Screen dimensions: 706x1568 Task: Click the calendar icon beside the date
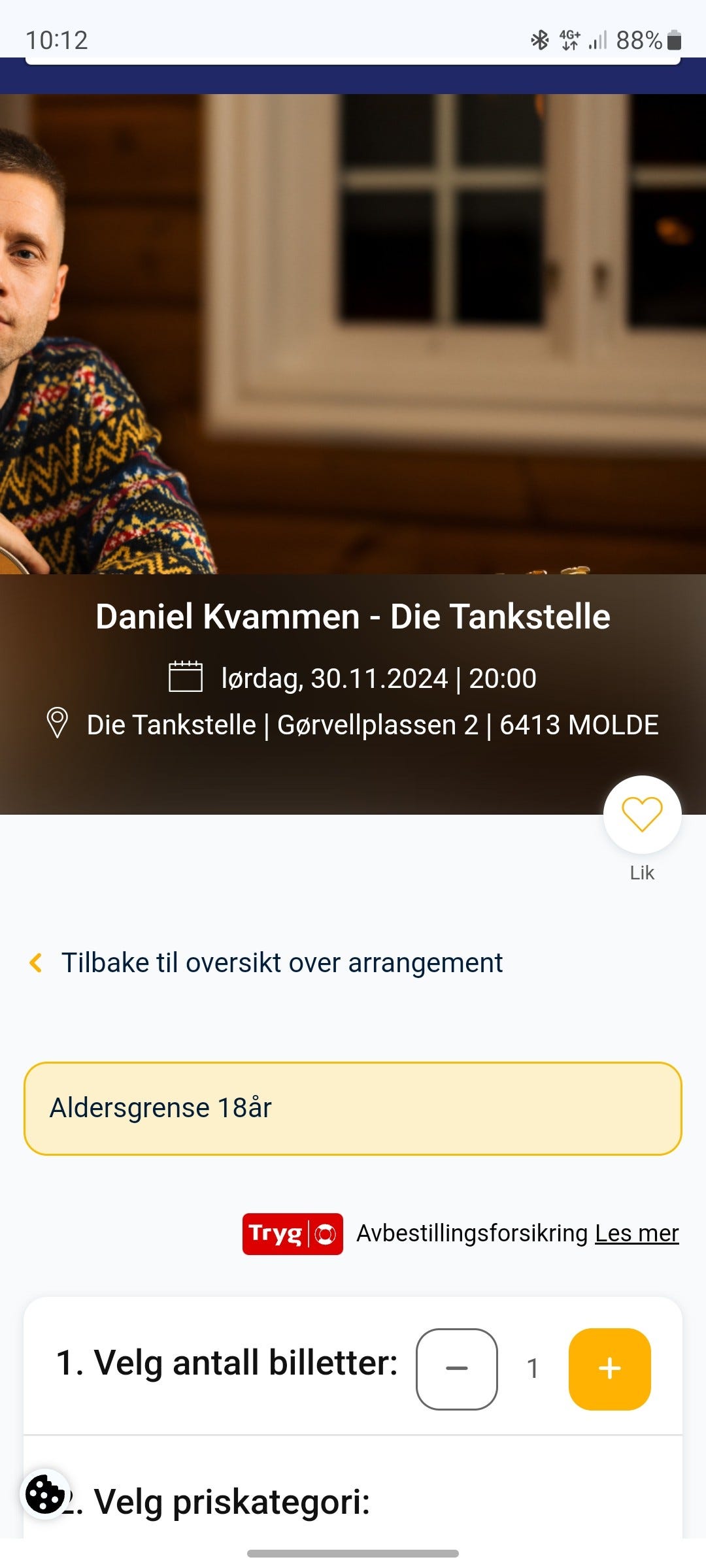coord(185,678)
